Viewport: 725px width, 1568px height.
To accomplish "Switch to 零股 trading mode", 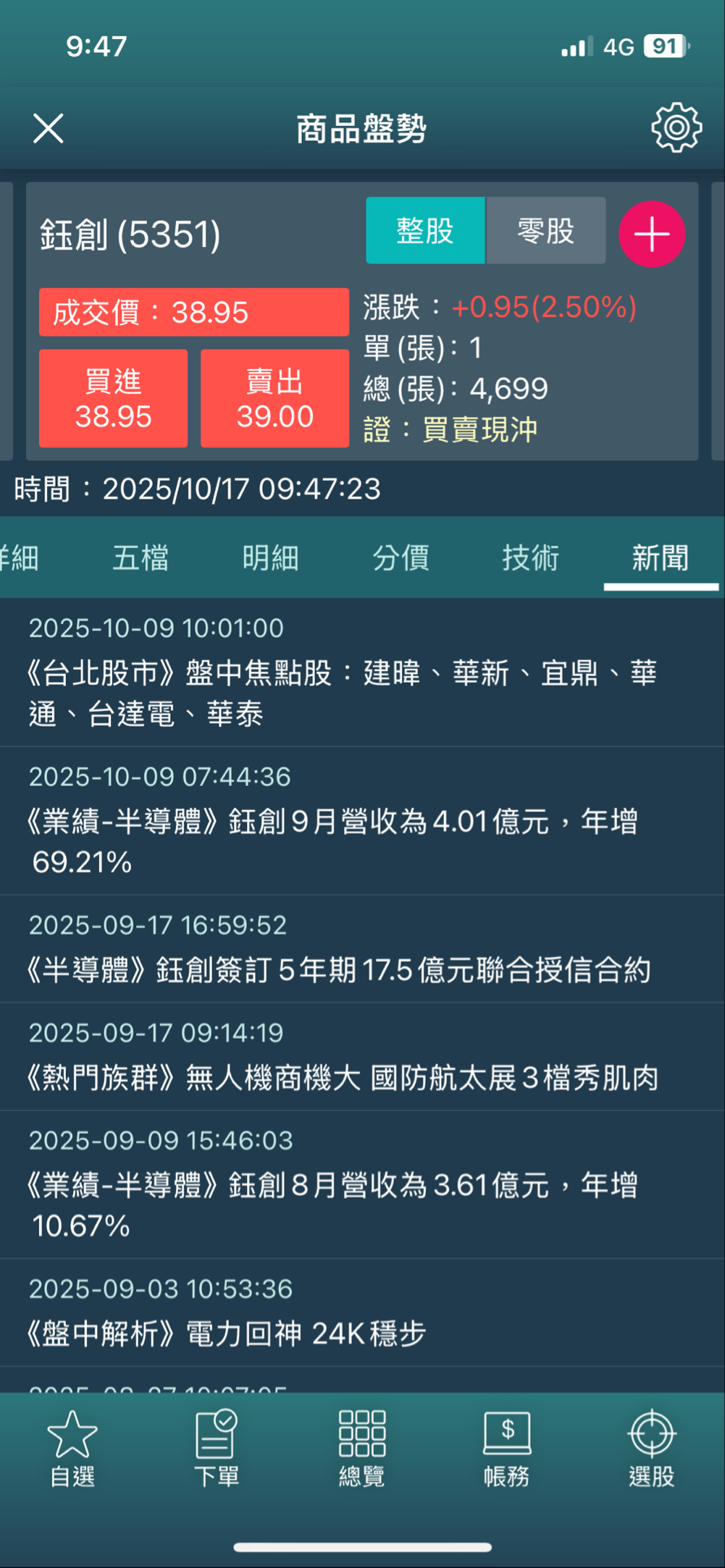I will (x=545, y=231).
